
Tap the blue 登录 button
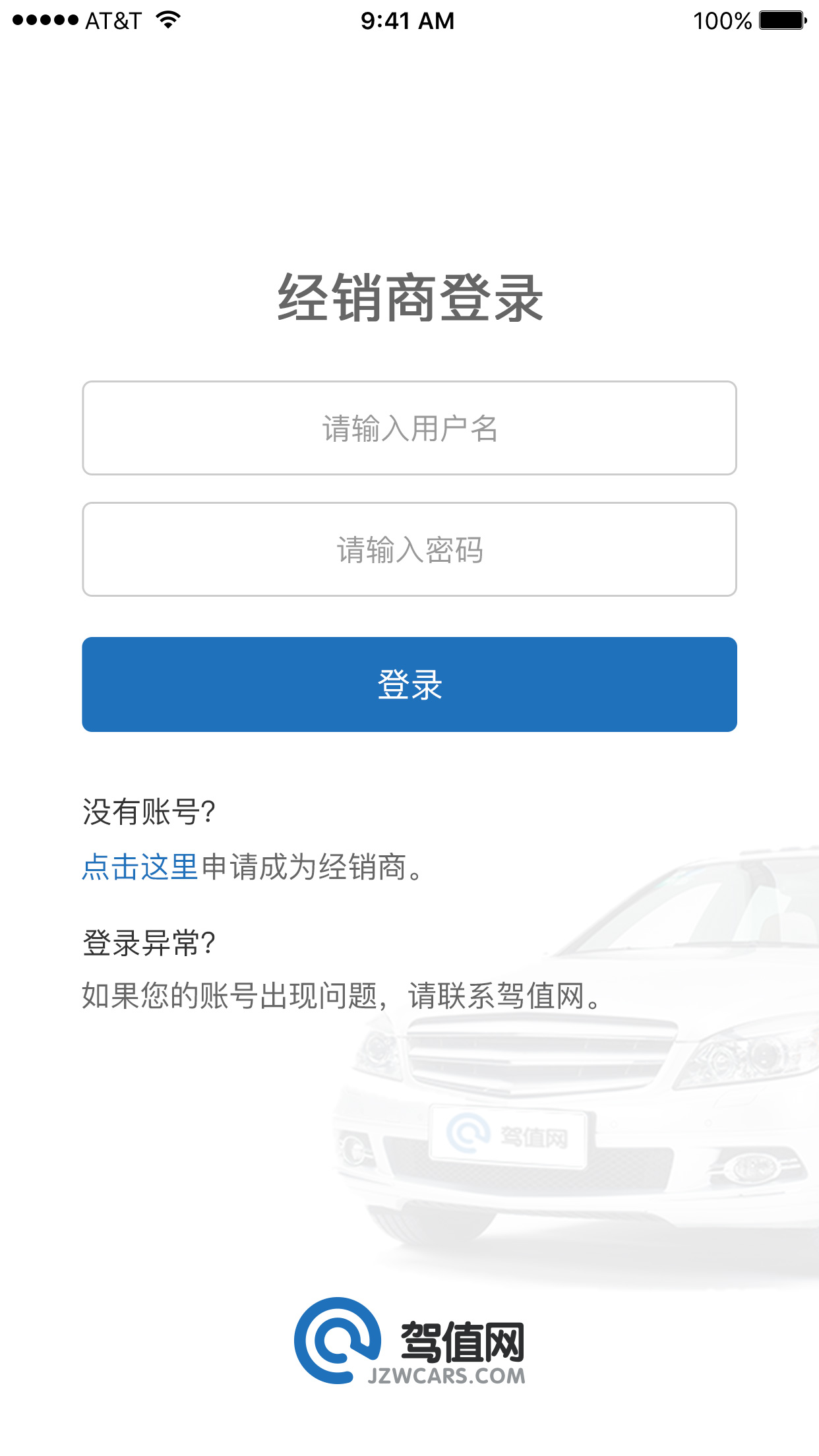[x=409, y=684]
